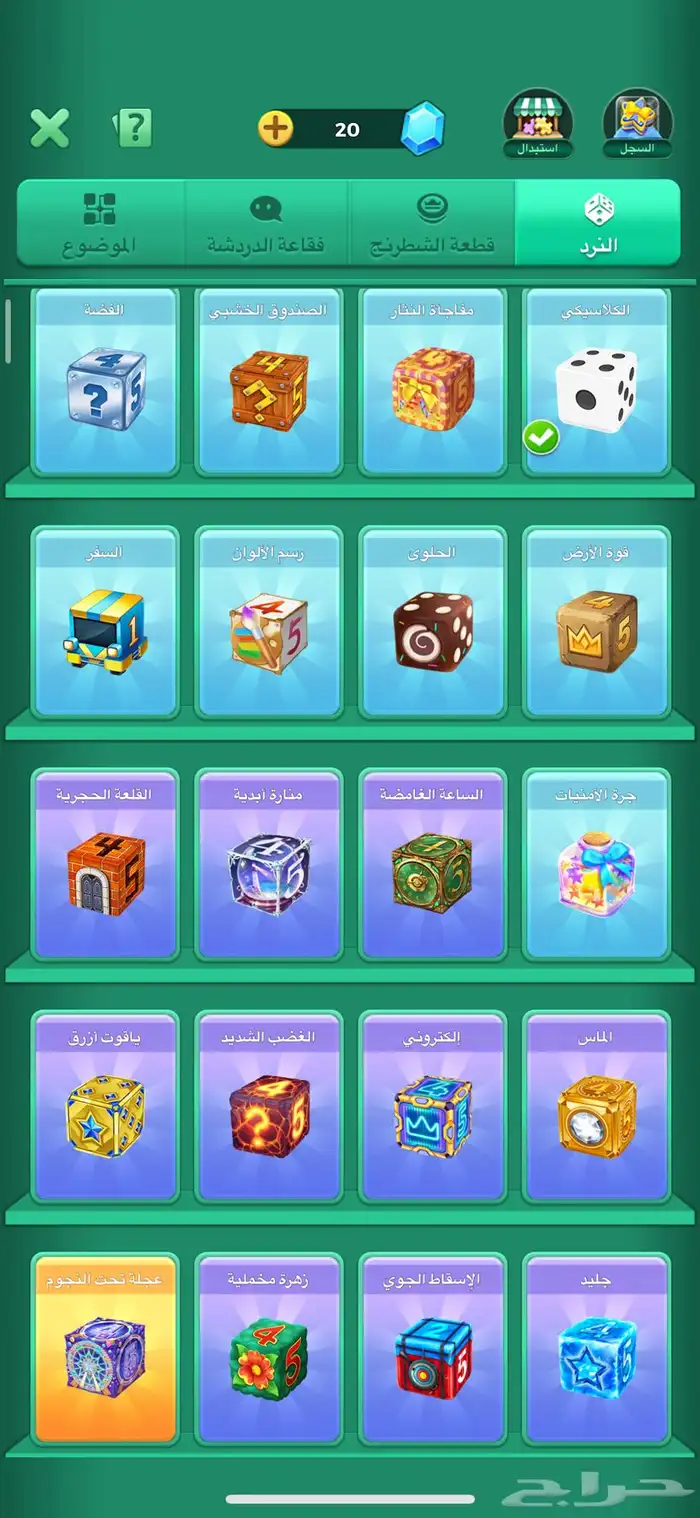This screenshot has width=700, height=1518.
Task: Choose the جليد ice dice
Action: (597, 1348)
